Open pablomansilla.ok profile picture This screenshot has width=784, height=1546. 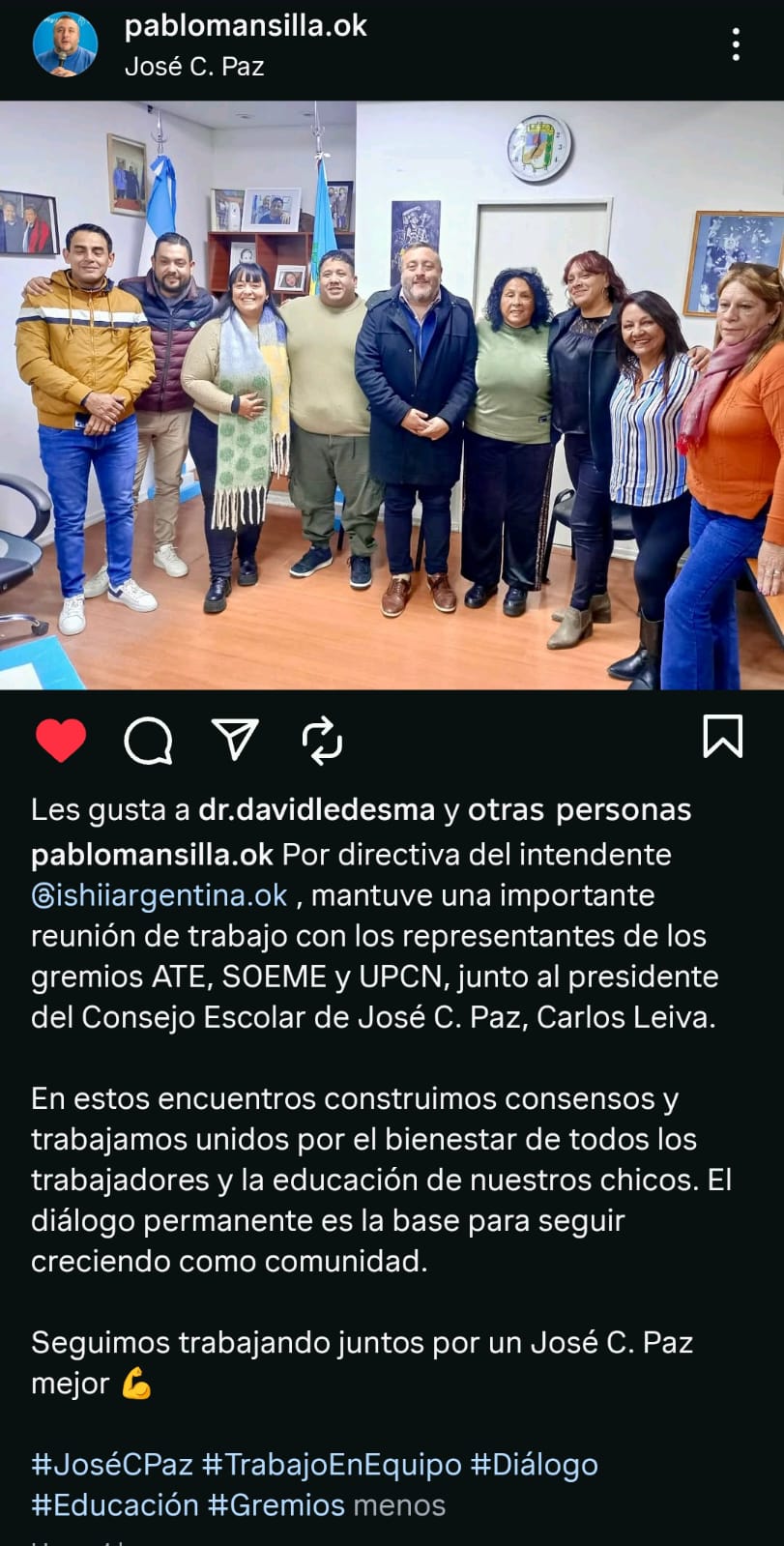click(65, 44)
